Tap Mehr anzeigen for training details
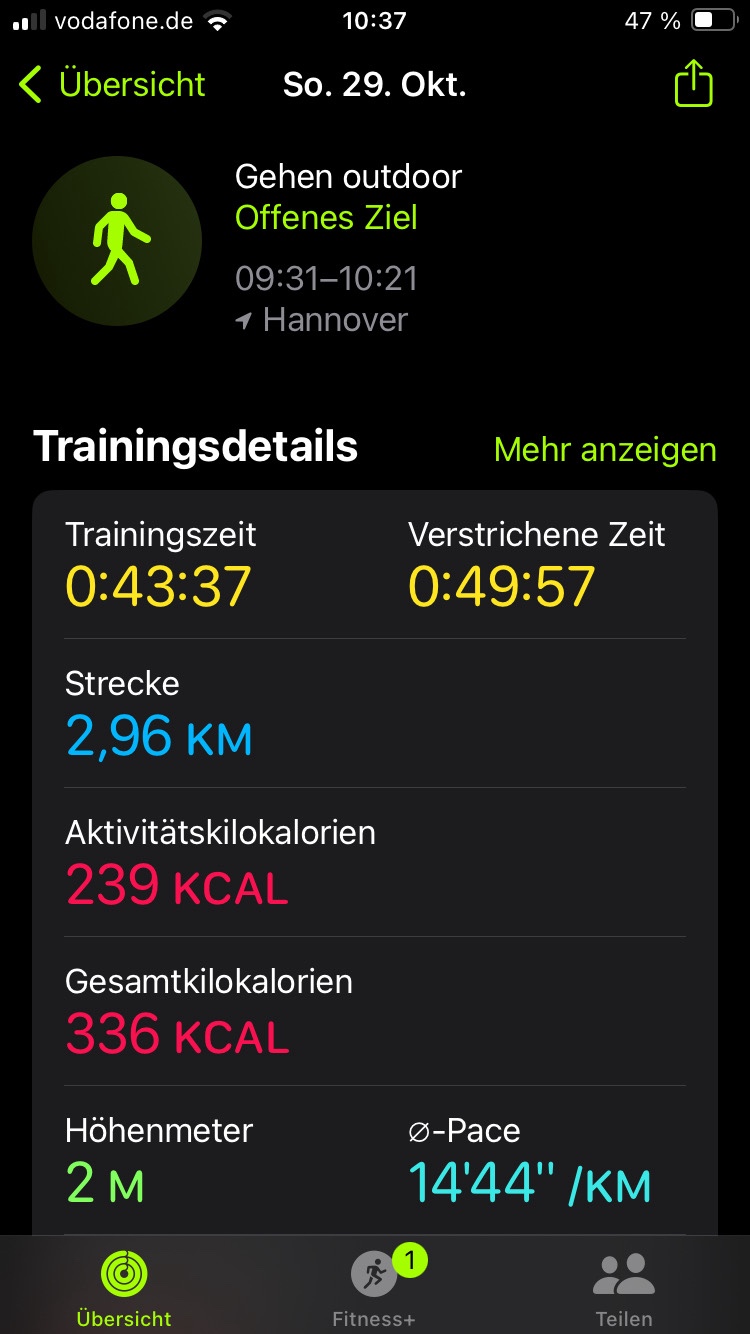Image resolution: width=750 pixels, height=1334 pixels. [604, 450]
